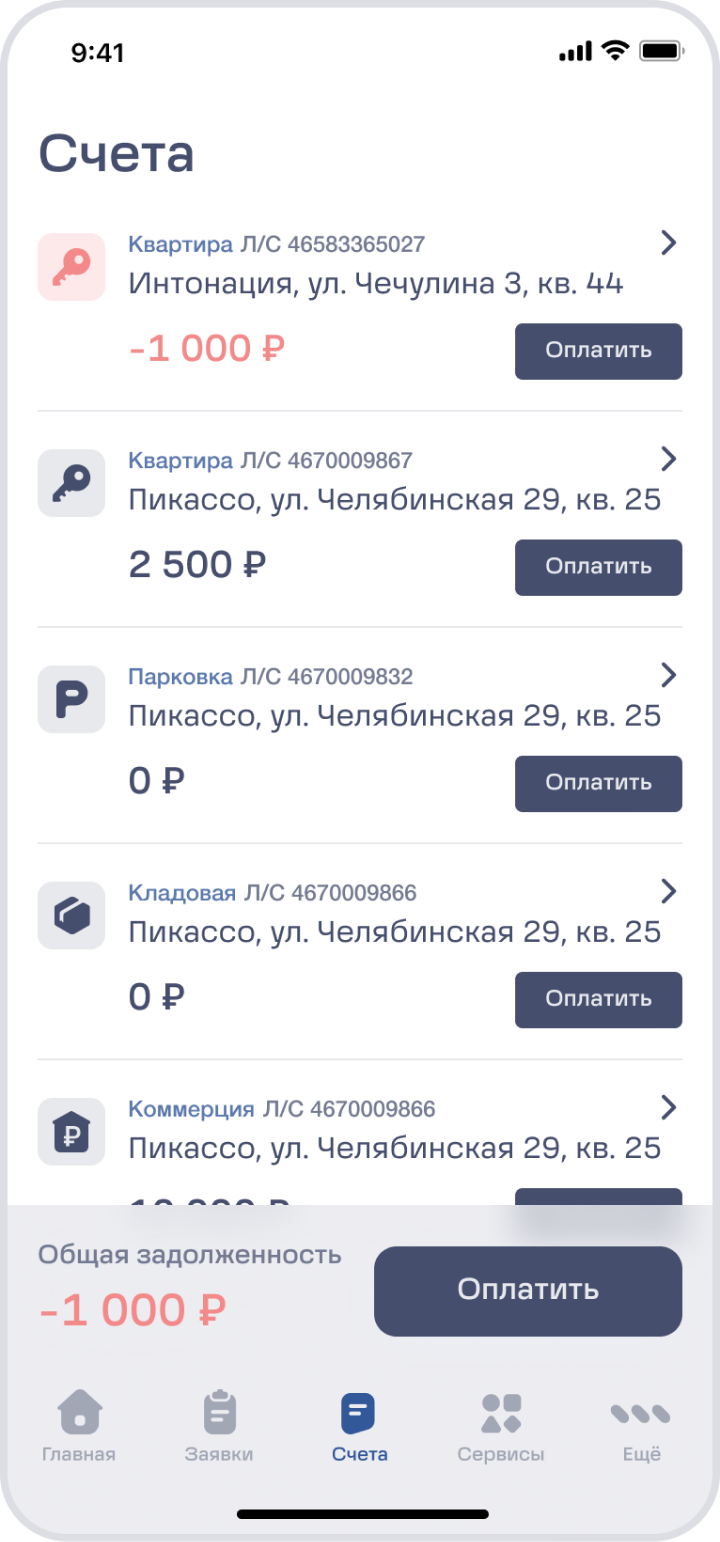Go to the Заявки tab
The image size is (720, 1542).
[x=219, y=1427]
